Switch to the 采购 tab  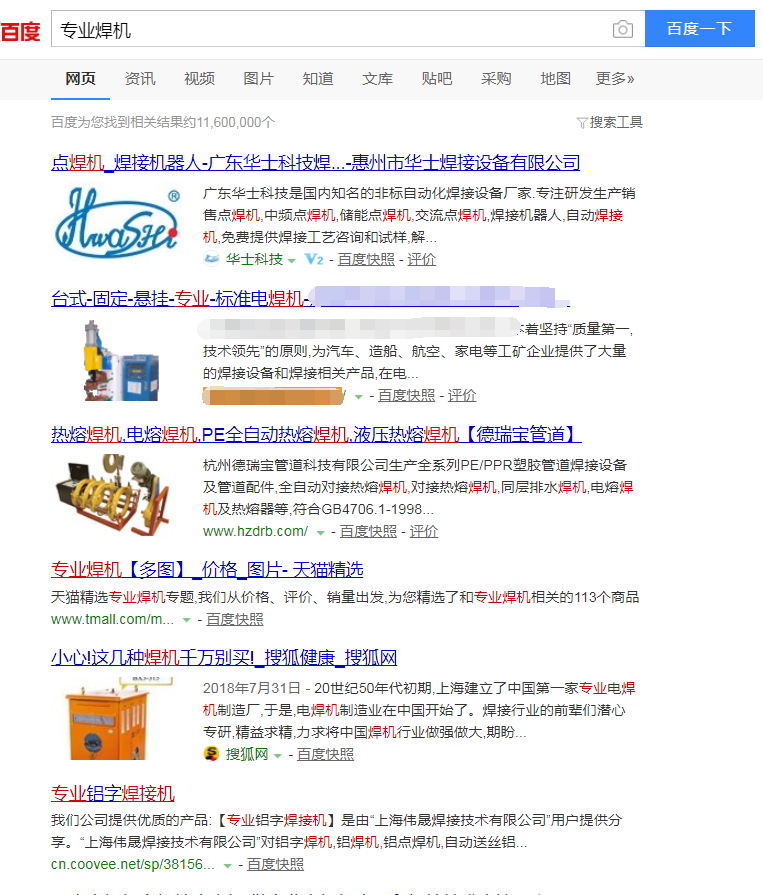click(x=496, y=79)
